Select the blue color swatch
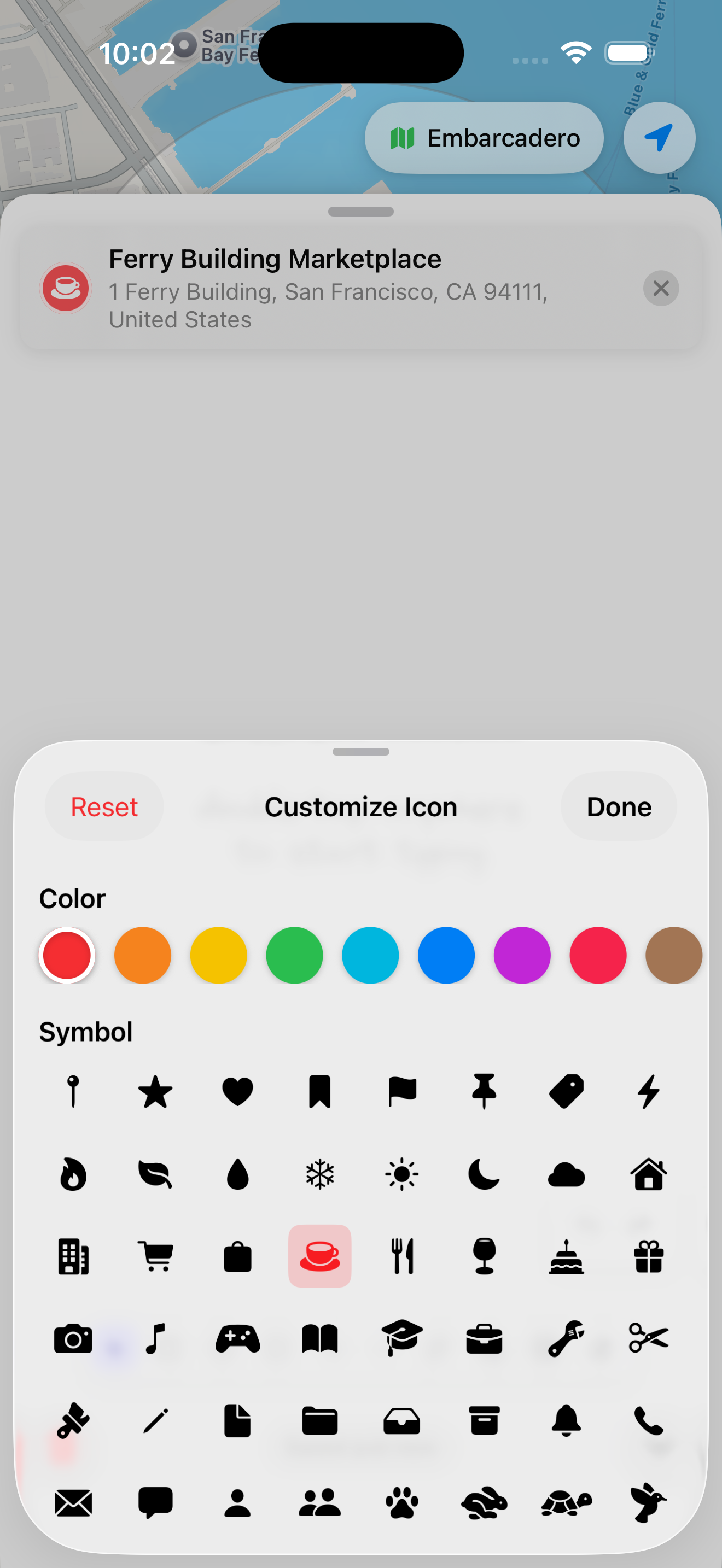This screenshot has width=722, height=1568. click(446, 955)
